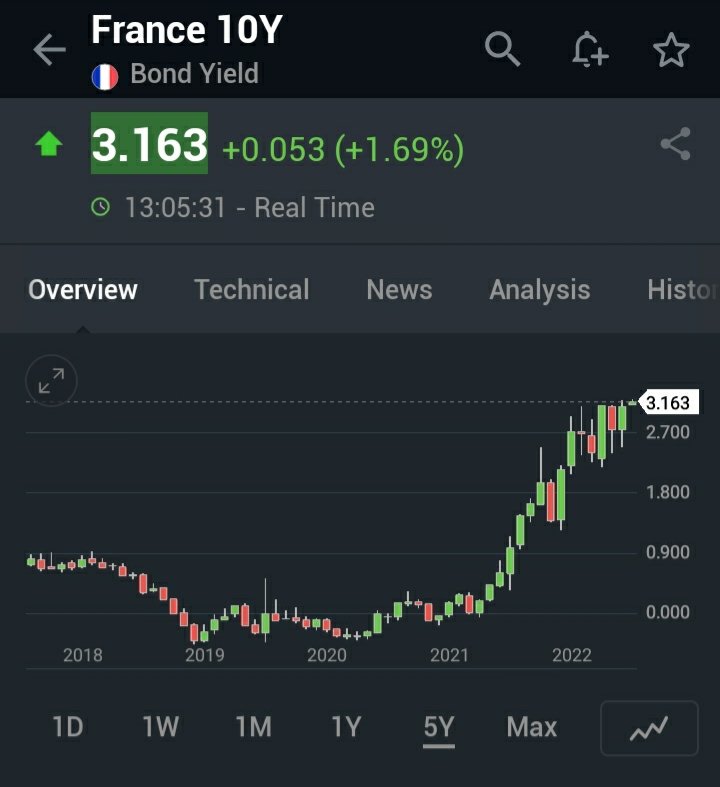Add France 10Y to watchlist with the star
Screen dimensions: 720x787
point(671,50)
